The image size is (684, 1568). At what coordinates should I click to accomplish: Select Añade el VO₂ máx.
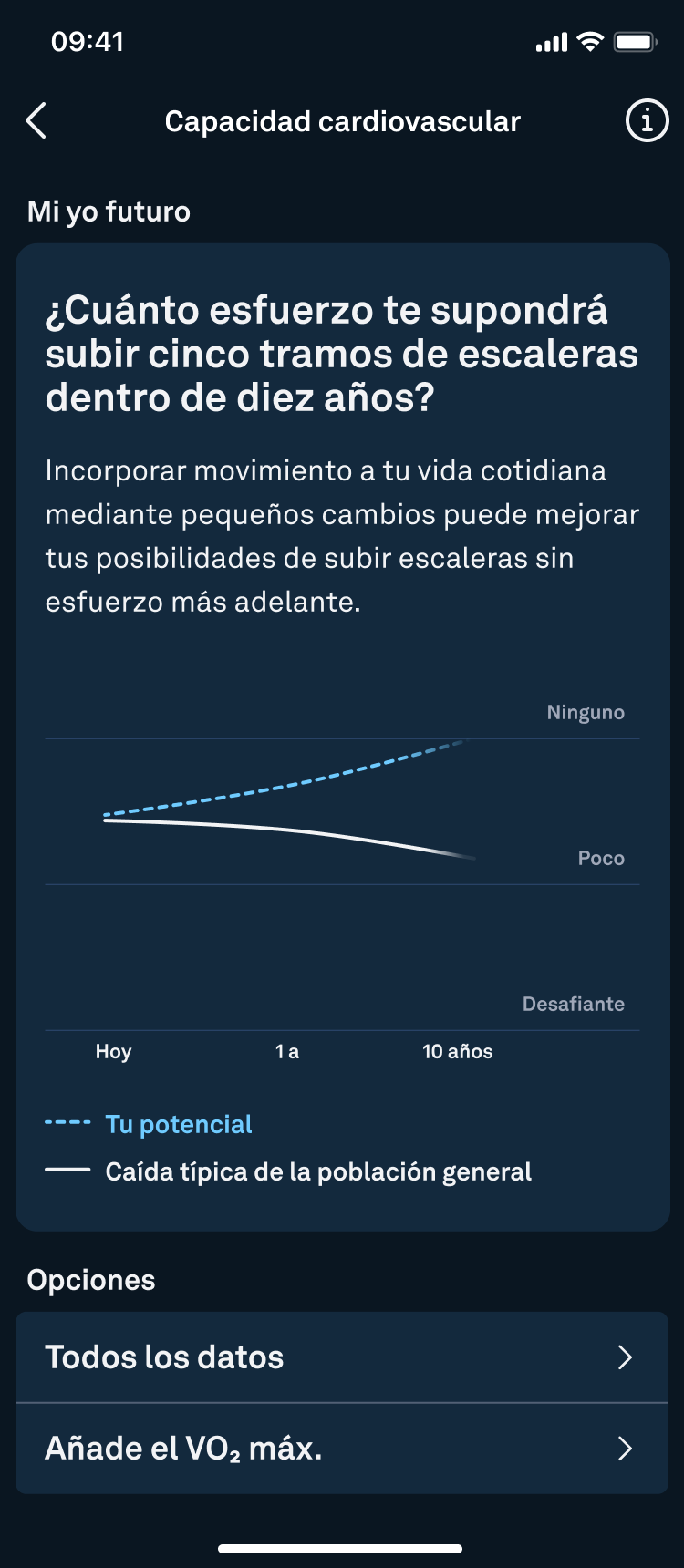(x=342, y=1449)
